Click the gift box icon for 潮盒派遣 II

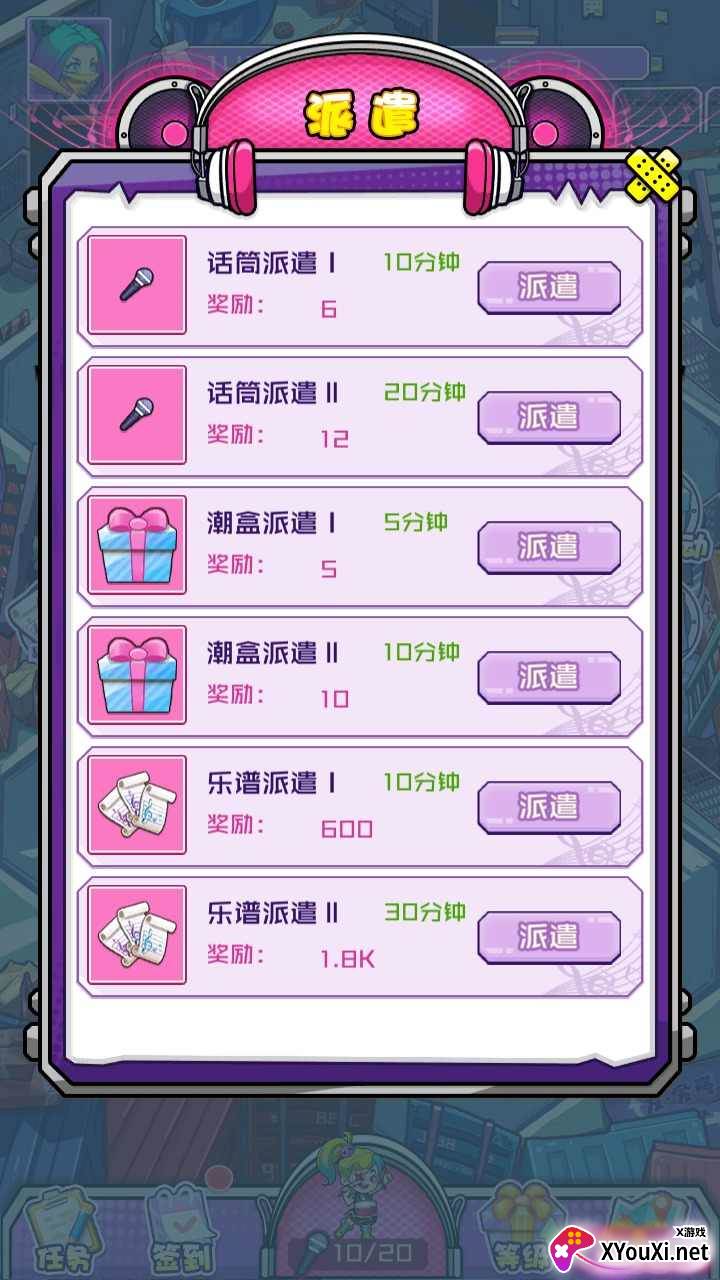[135, 675]
